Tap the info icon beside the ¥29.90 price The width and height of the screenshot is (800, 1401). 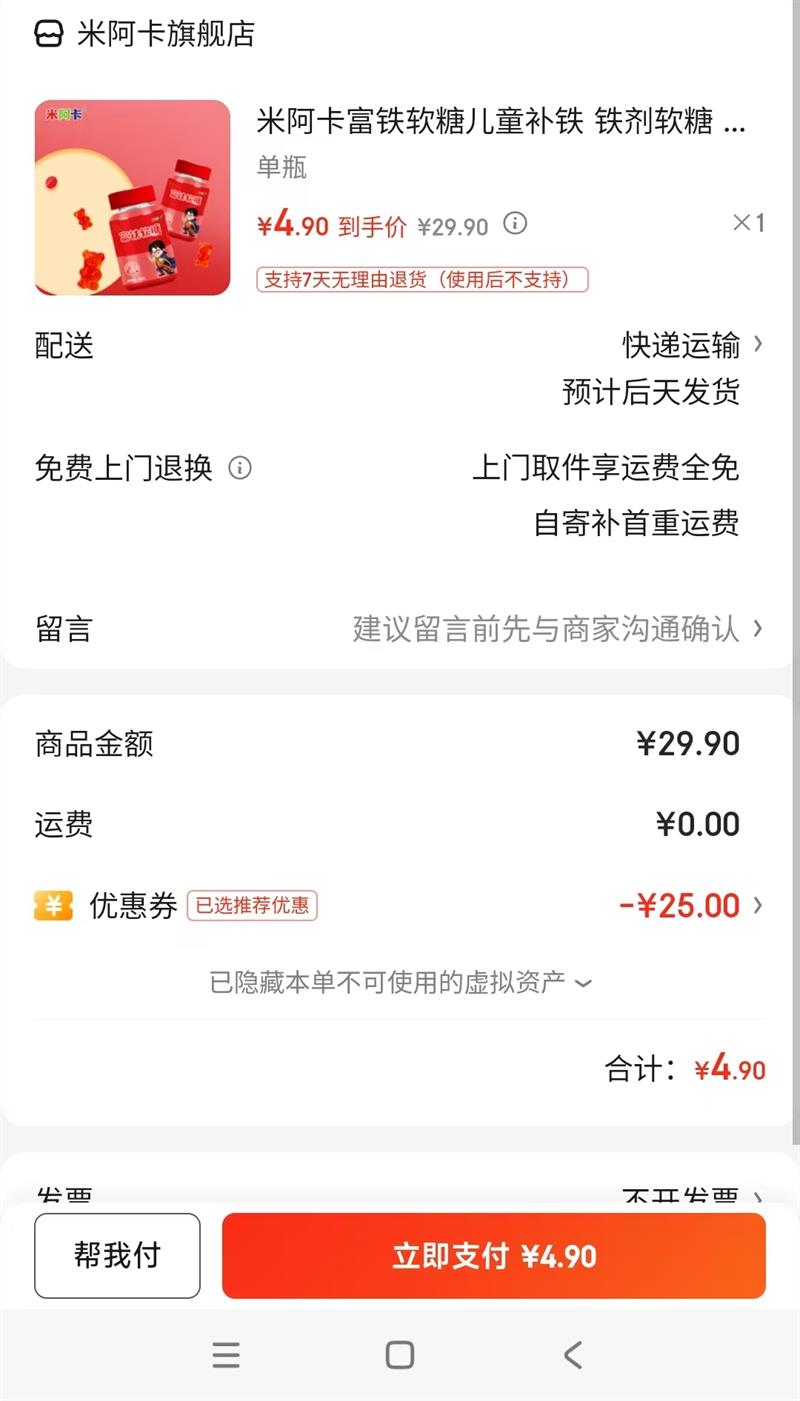point(515,223)
